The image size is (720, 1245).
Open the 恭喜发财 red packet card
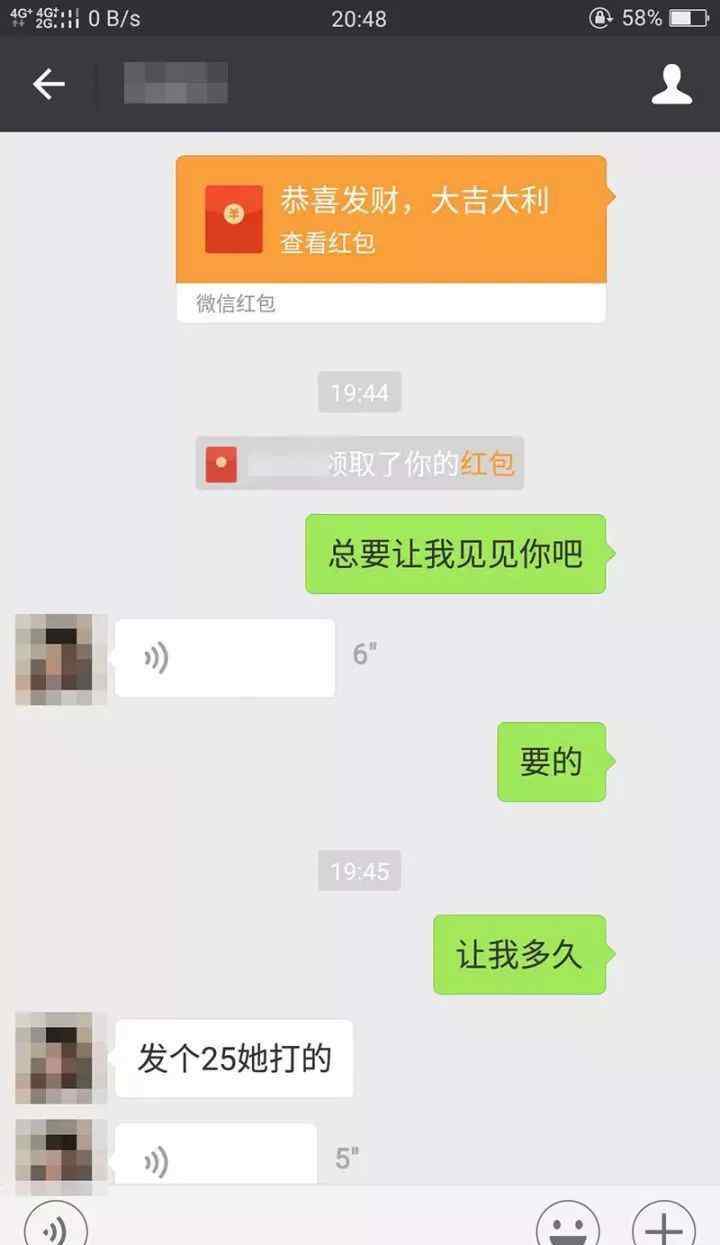click(x=392, y=239)
